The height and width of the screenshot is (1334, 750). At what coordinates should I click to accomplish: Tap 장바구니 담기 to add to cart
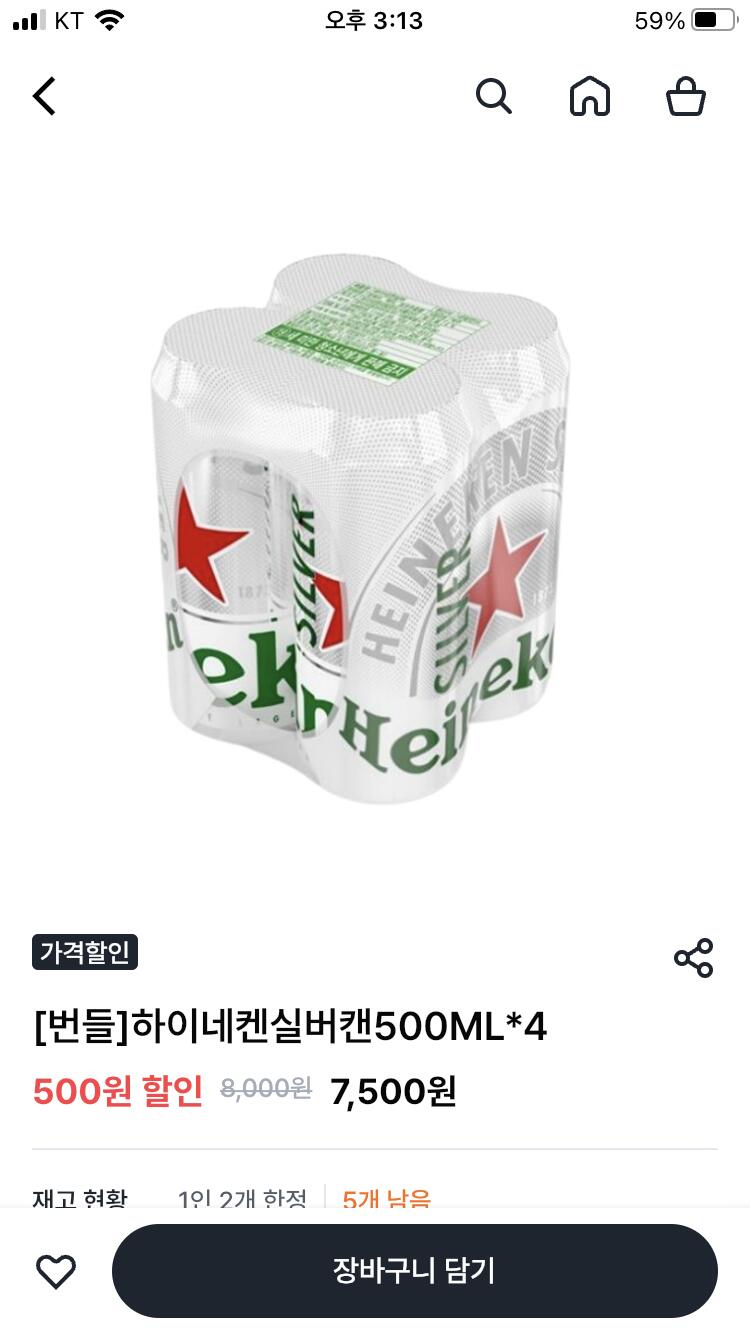pos(414,1271)
